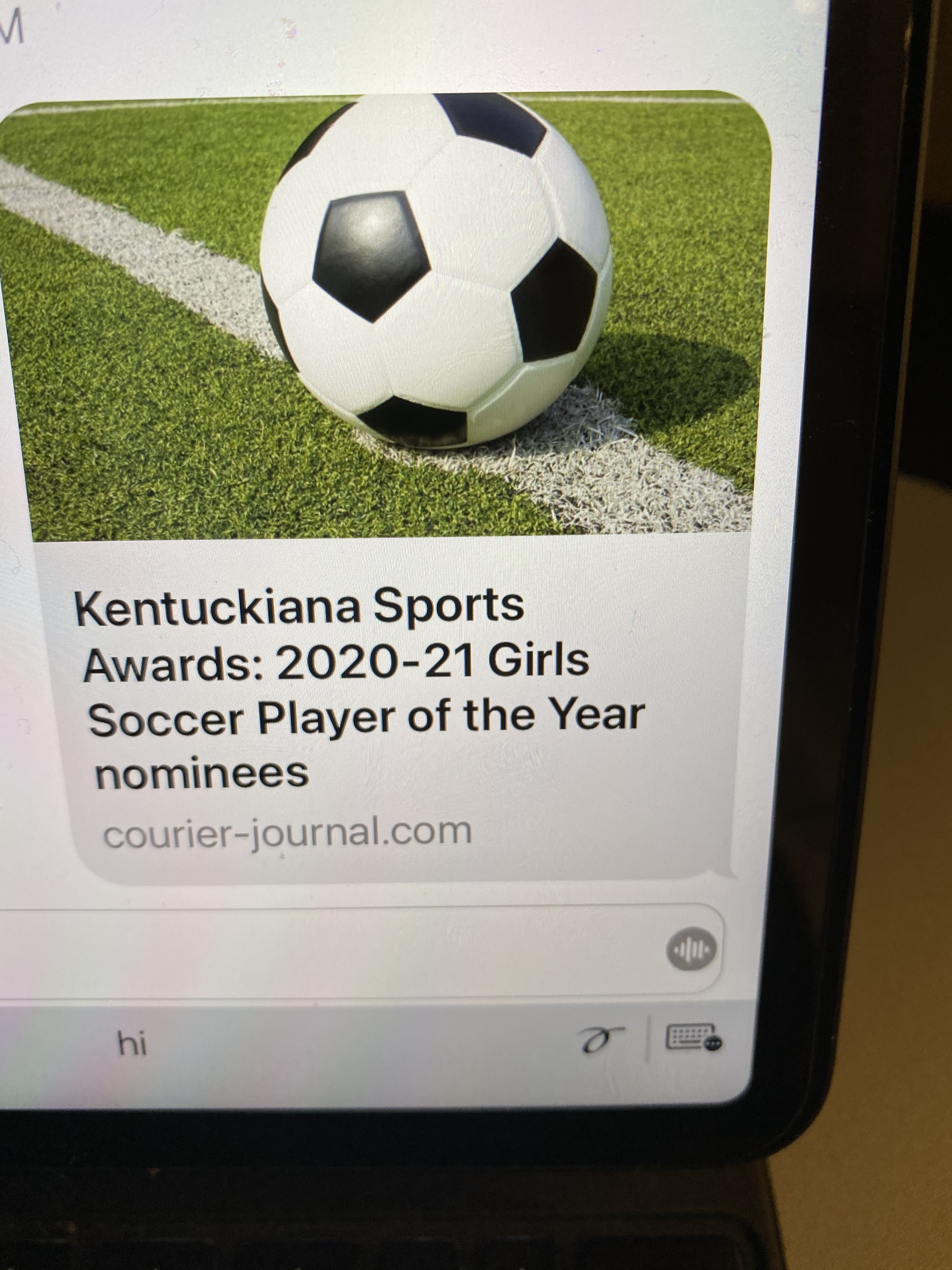Insert the suggested word "hi"
952x1270 pixels.
tap(133, 1043)
